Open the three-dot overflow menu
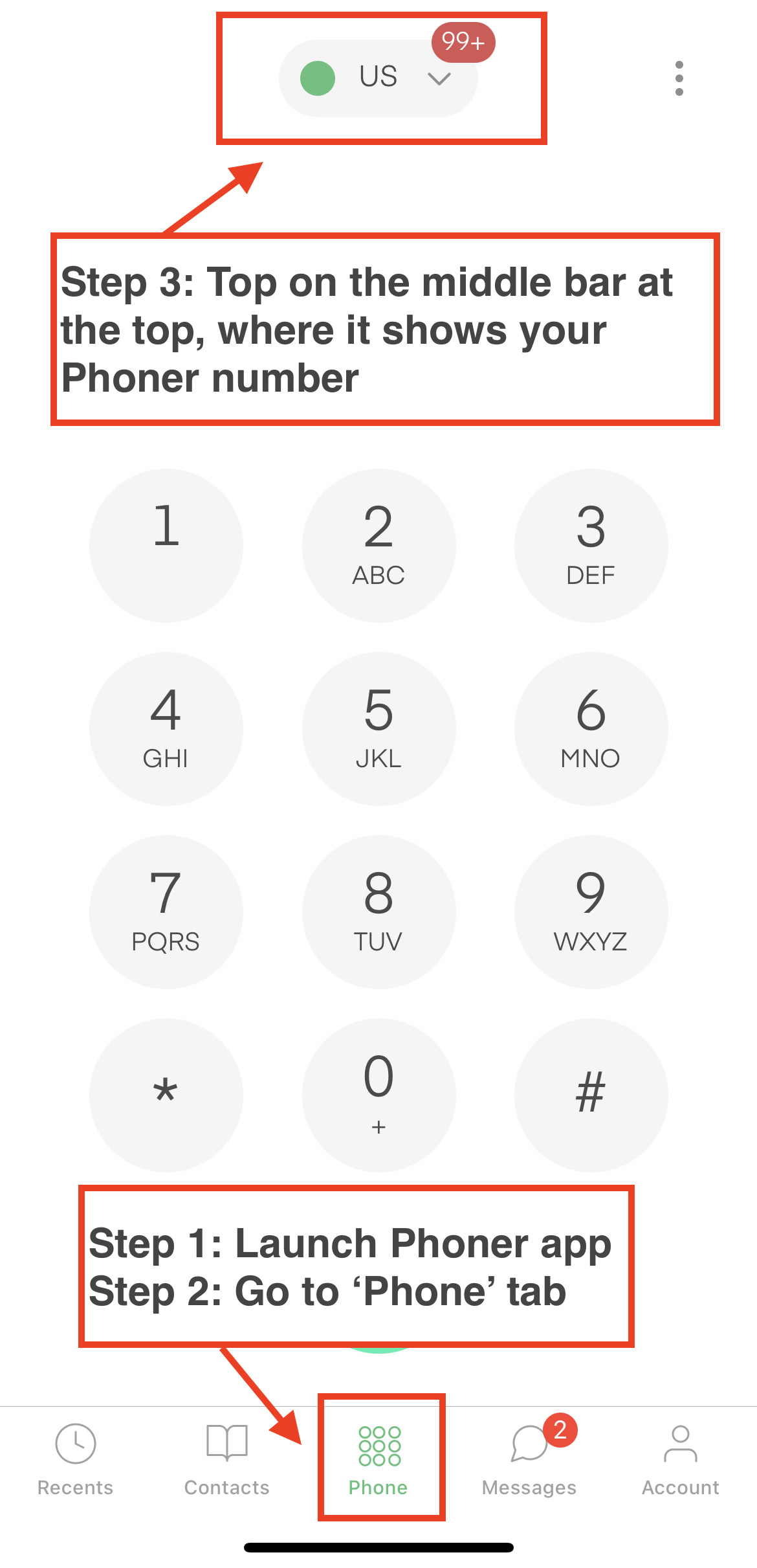The image size is (757, 1568). (679, 78)
